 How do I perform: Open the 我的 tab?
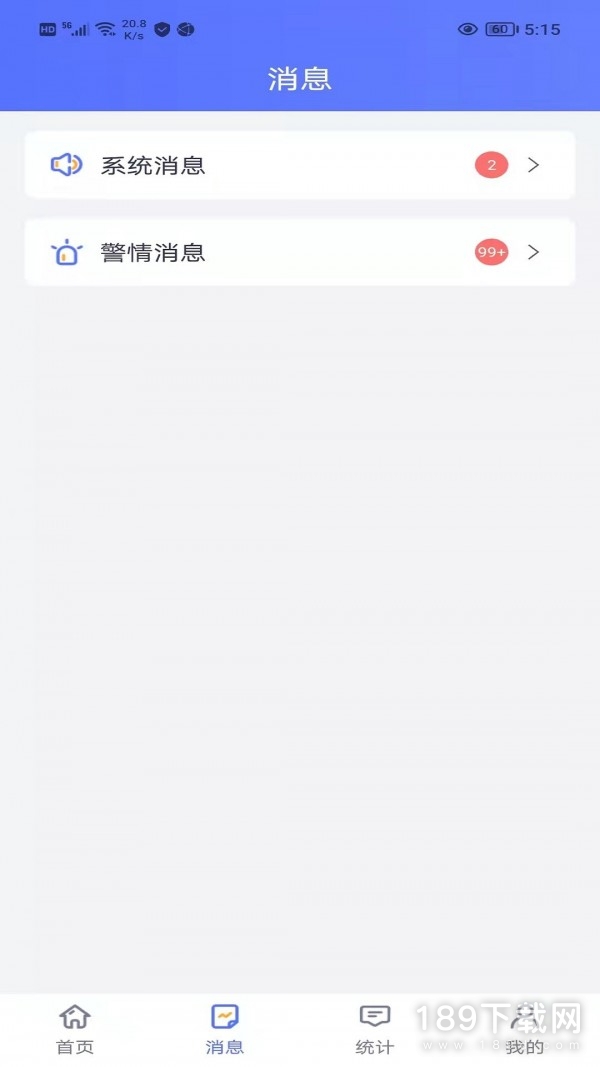[x=524, y=1030]
